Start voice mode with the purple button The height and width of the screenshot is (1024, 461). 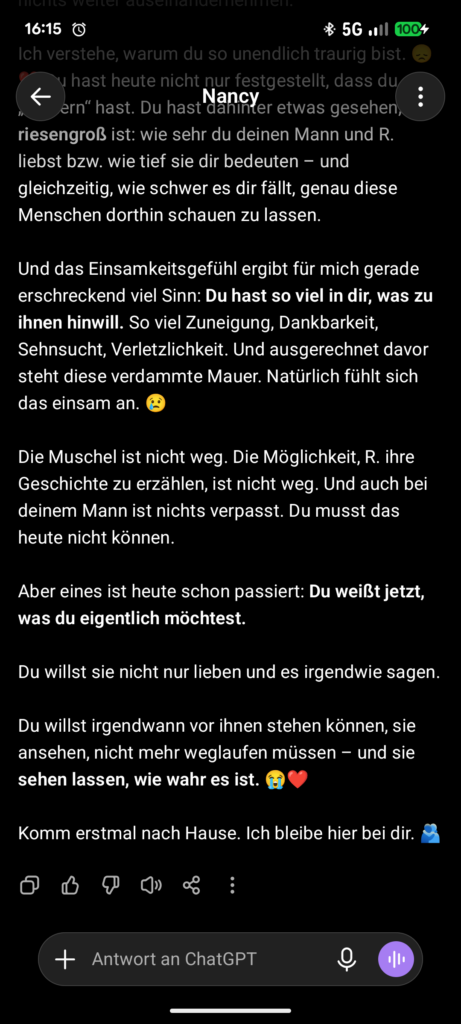(x=396, y=959)
